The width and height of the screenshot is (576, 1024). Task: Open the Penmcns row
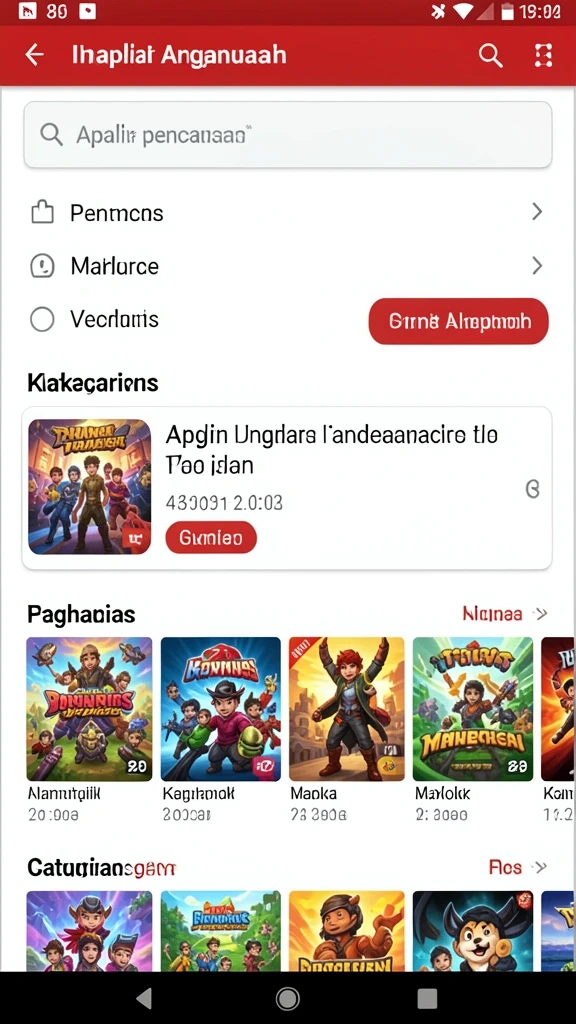tap(288, 212)
